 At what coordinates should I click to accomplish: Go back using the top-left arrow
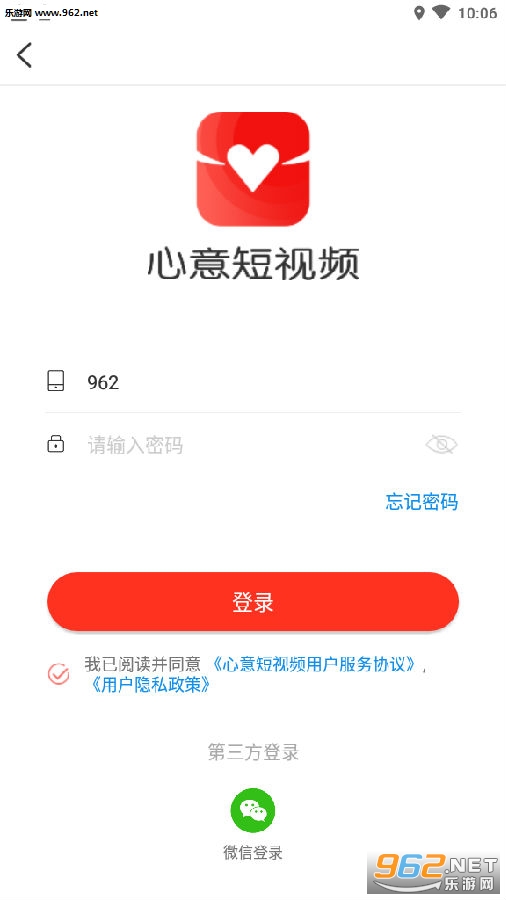(x=24, y=56)
